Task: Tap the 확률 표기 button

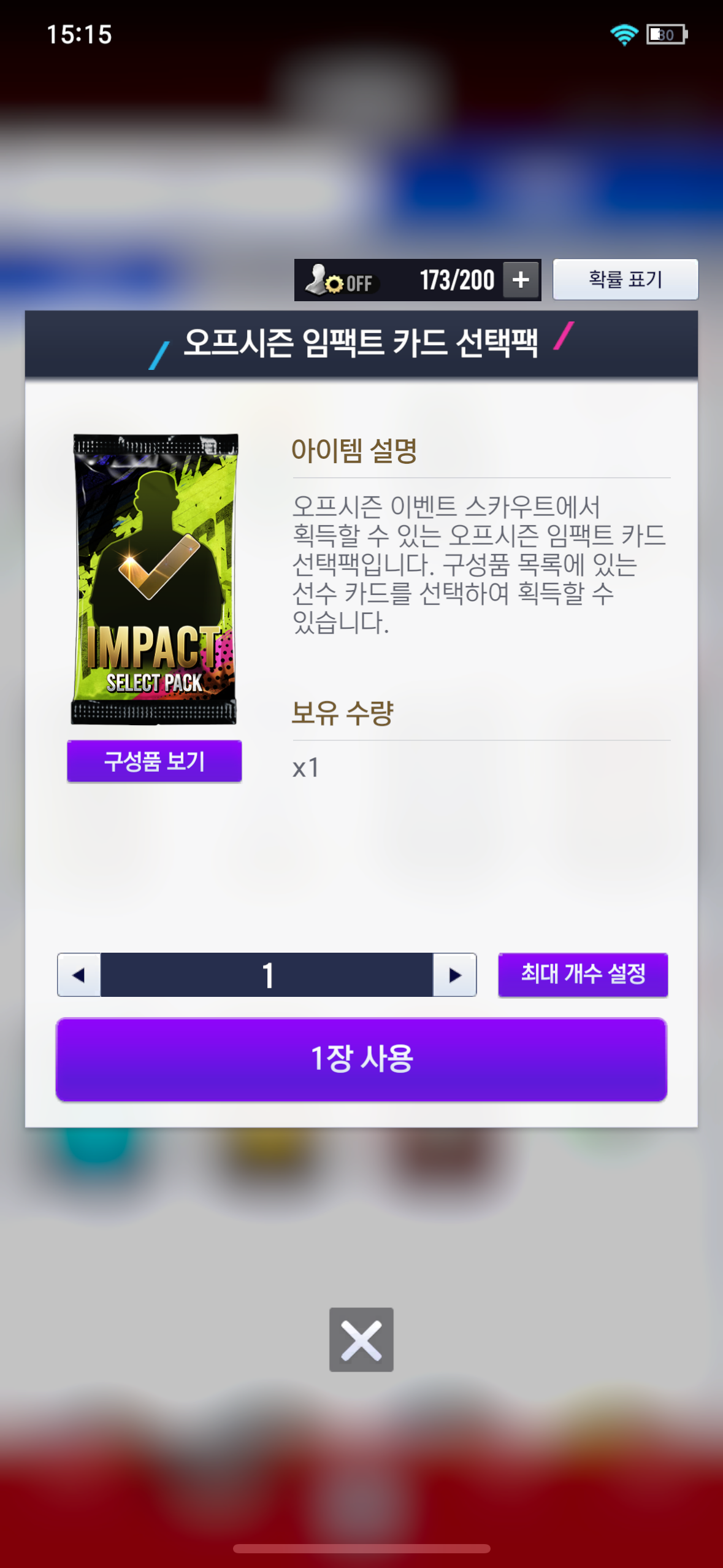Action: point(625,279)
